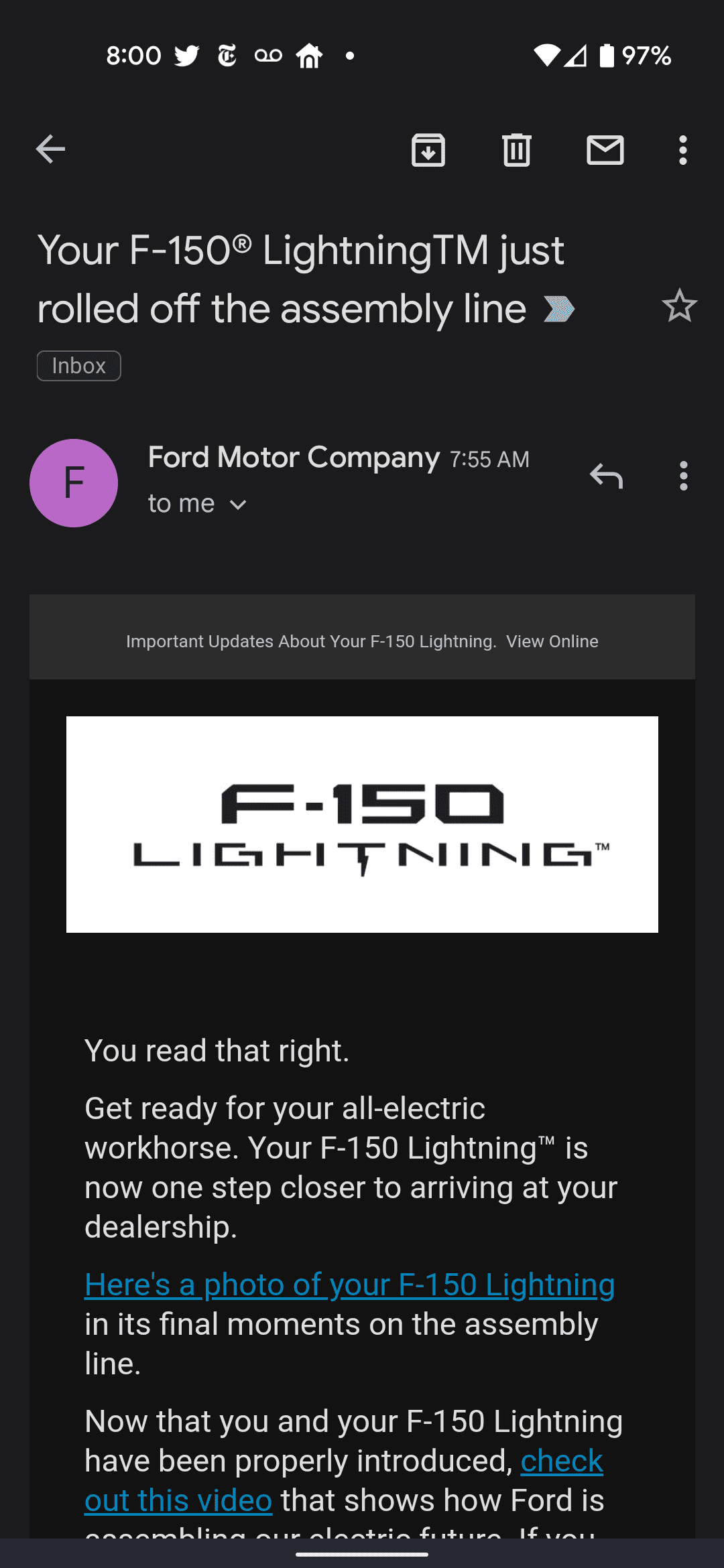Tap the Inbox label chip
724x1568 pixels.
pos(79,366)
